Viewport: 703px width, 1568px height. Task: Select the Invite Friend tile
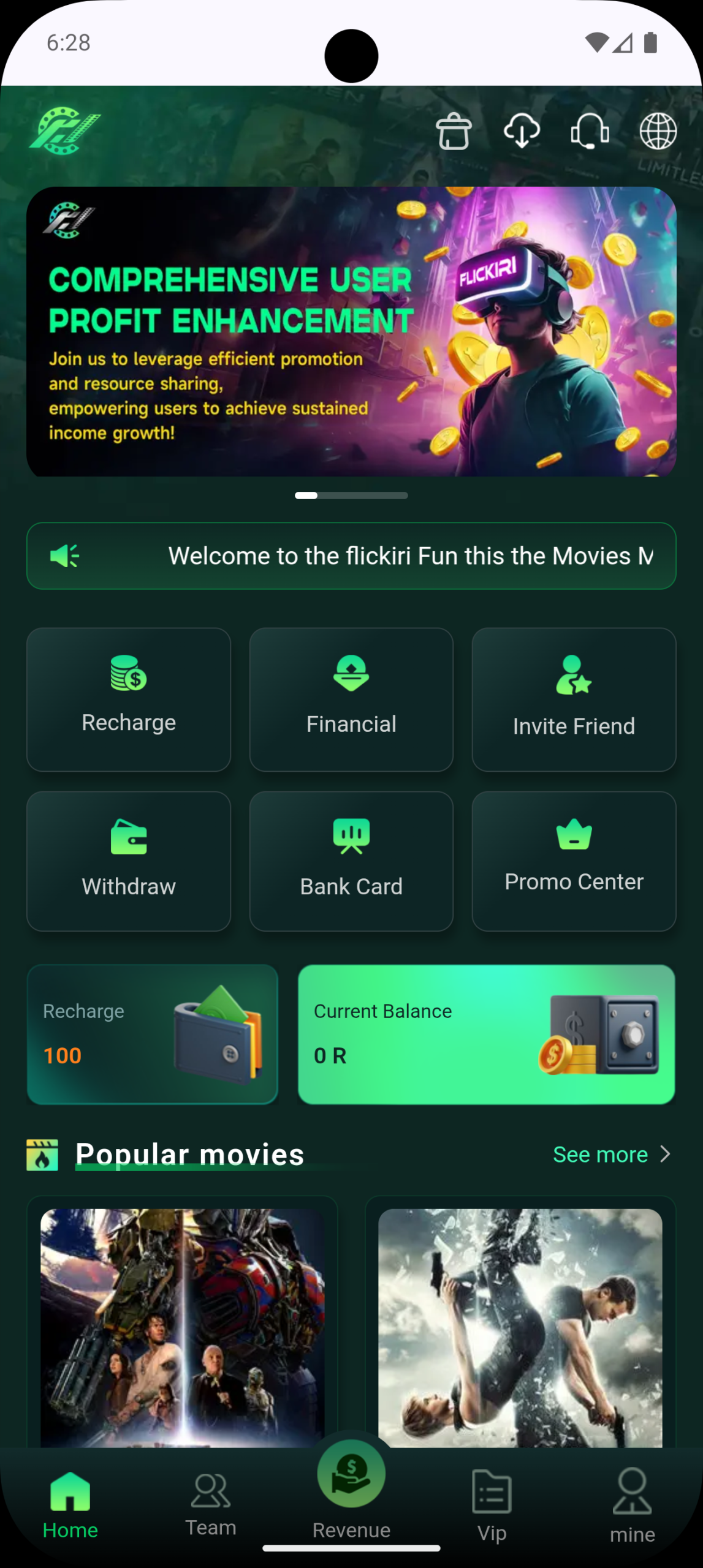(574, 699)
